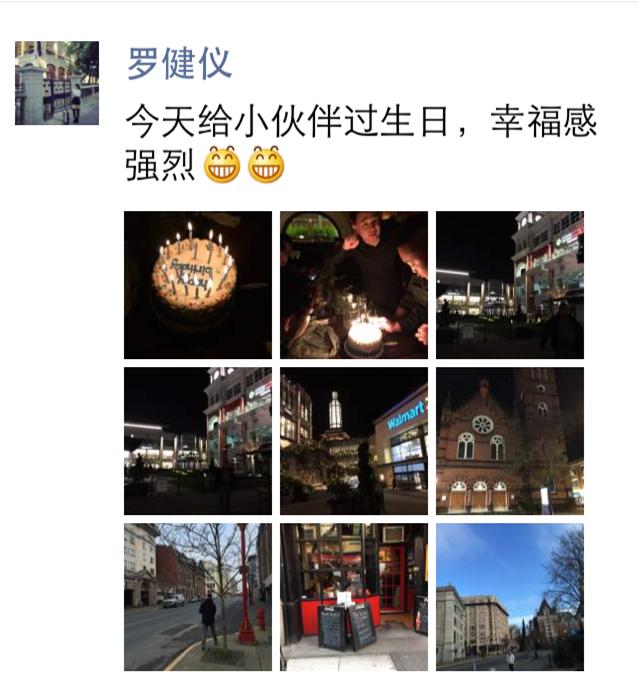This screenshot has width=638, height=690.
Task: Open the birthday cake with candles photo
Action: 197,285
